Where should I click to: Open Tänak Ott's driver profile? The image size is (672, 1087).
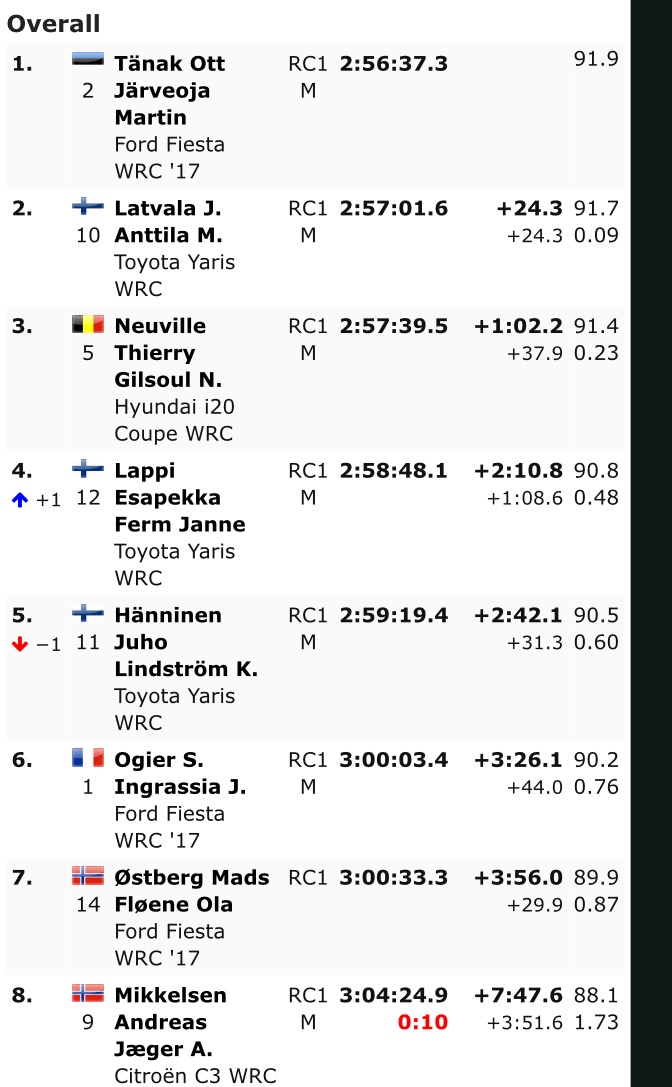click(x=169, y=64)
